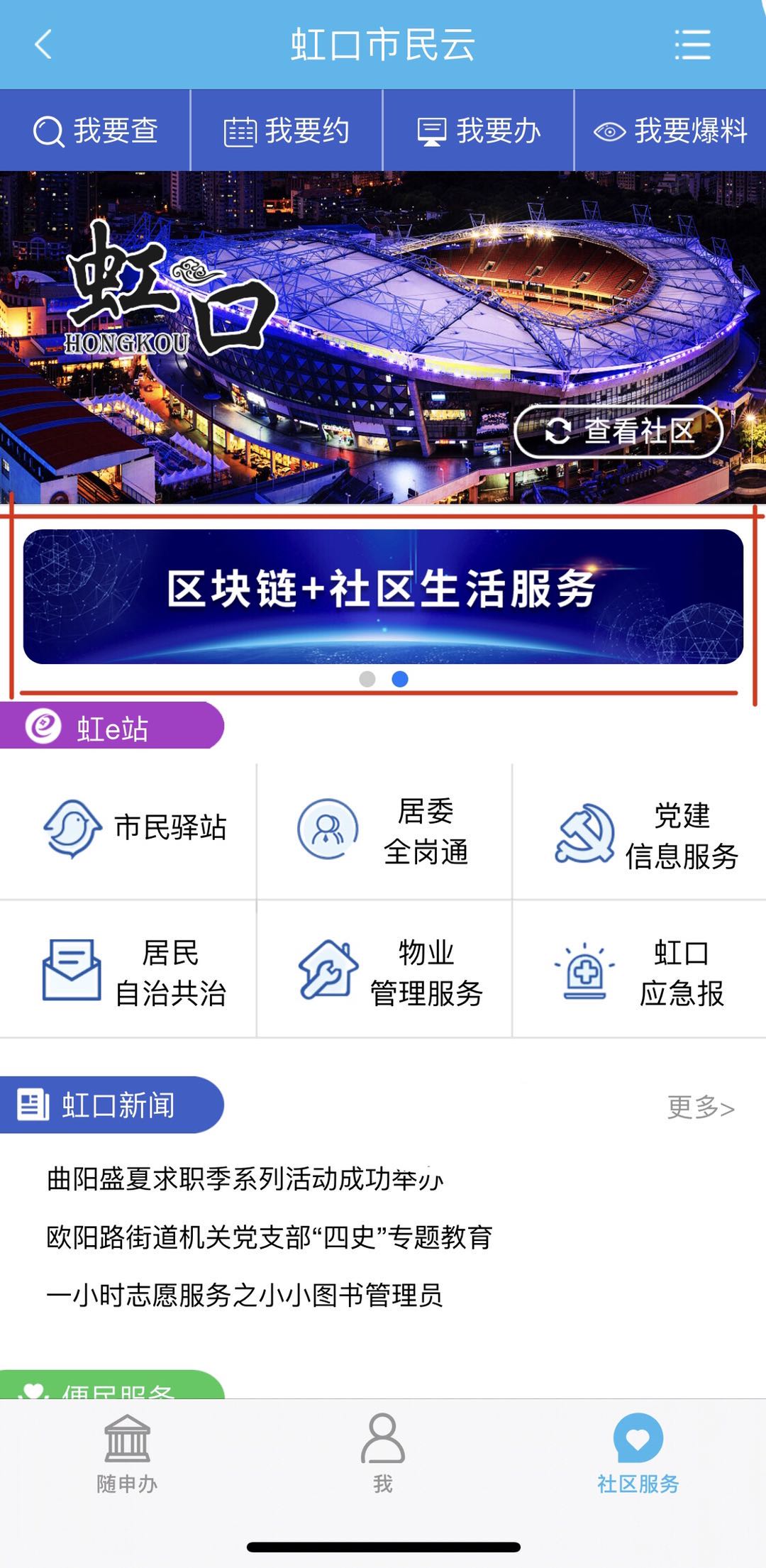Read news 曲阳盛夏求职季系列活动成功举办
This screenshot has width=766, height=1568.
pyautogui.click(x=245, y=1179)
